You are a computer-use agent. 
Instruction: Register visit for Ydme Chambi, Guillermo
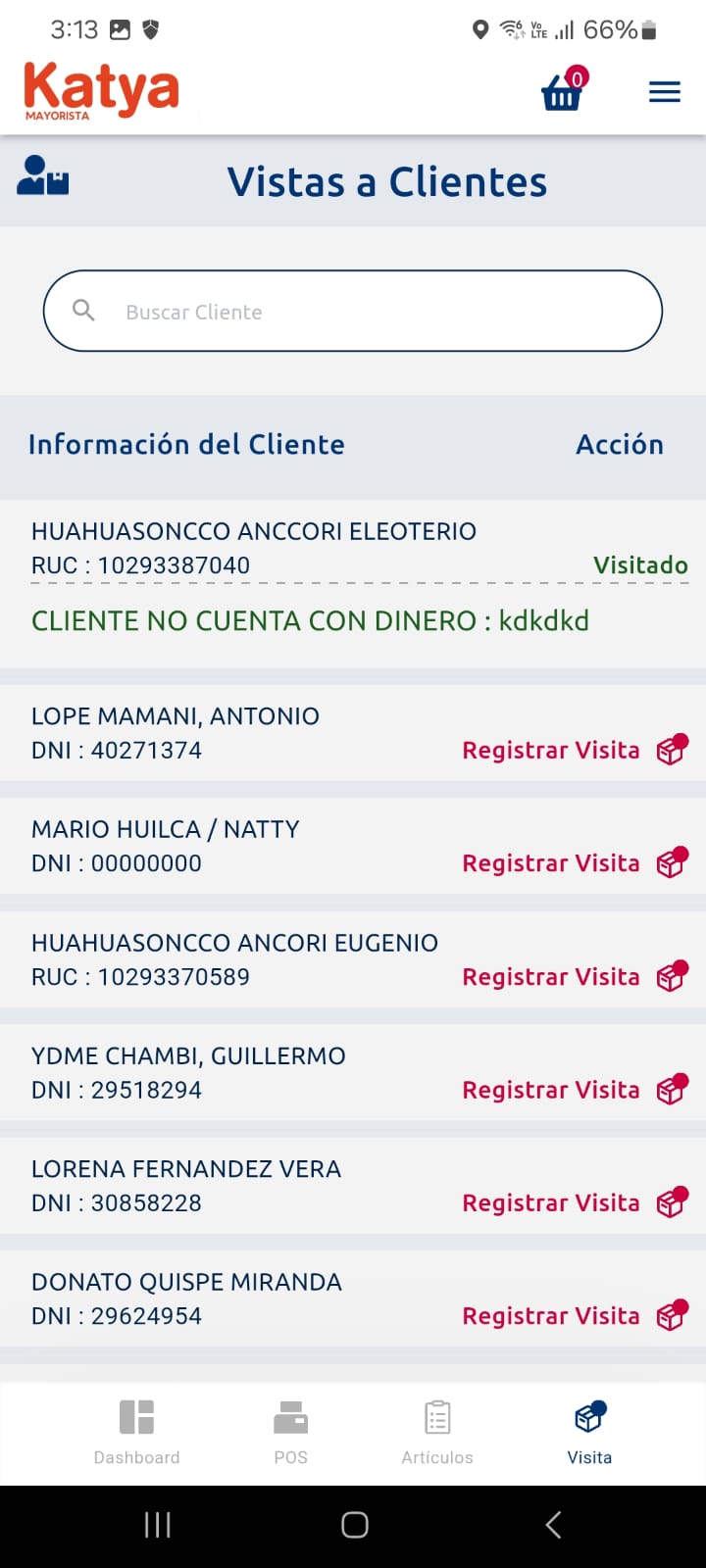coord(574,1090)
